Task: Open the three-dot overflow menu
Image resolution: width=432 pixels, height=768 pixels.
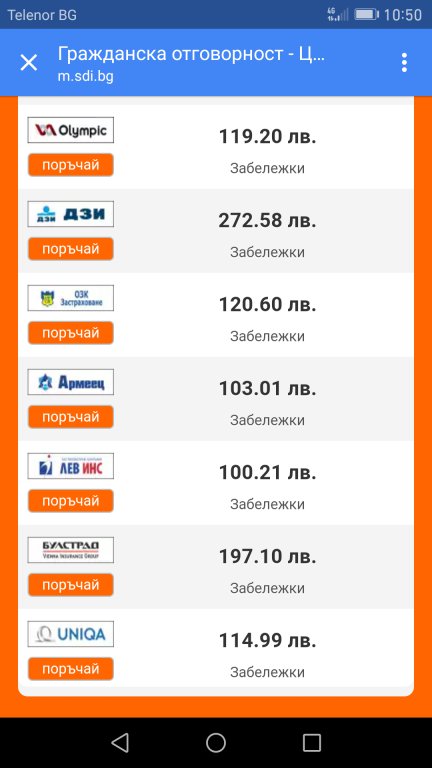Action: (x=404, y=63)
